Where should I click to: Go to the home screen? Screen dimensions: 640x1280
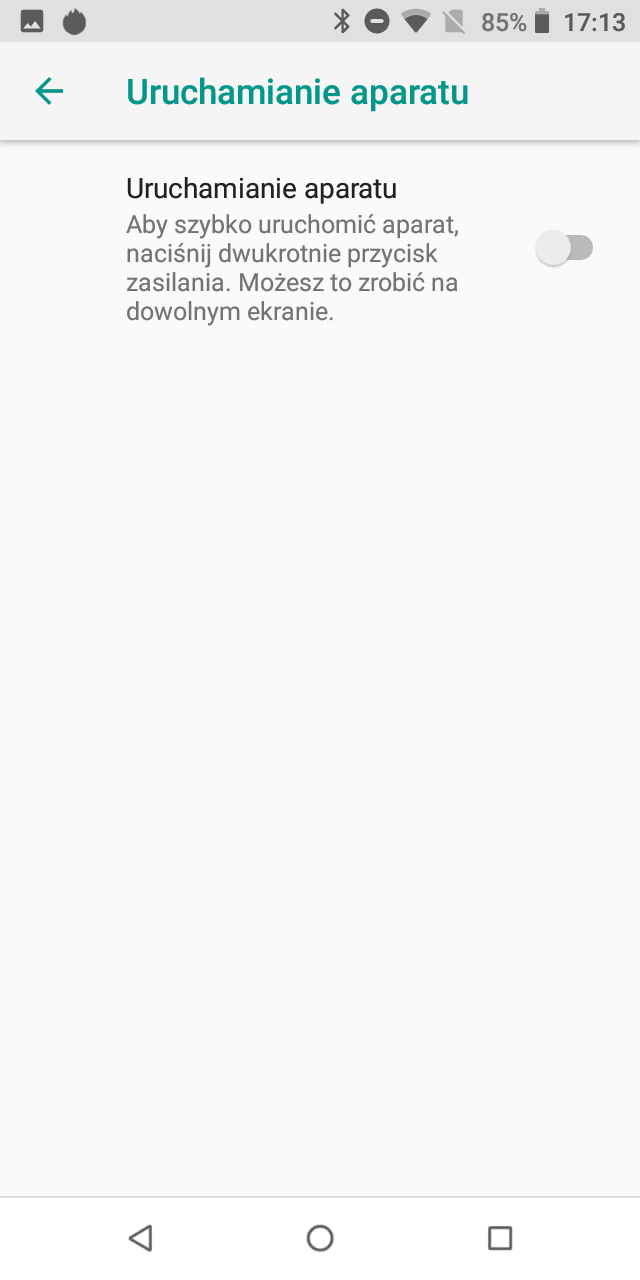coord(320,1238)
